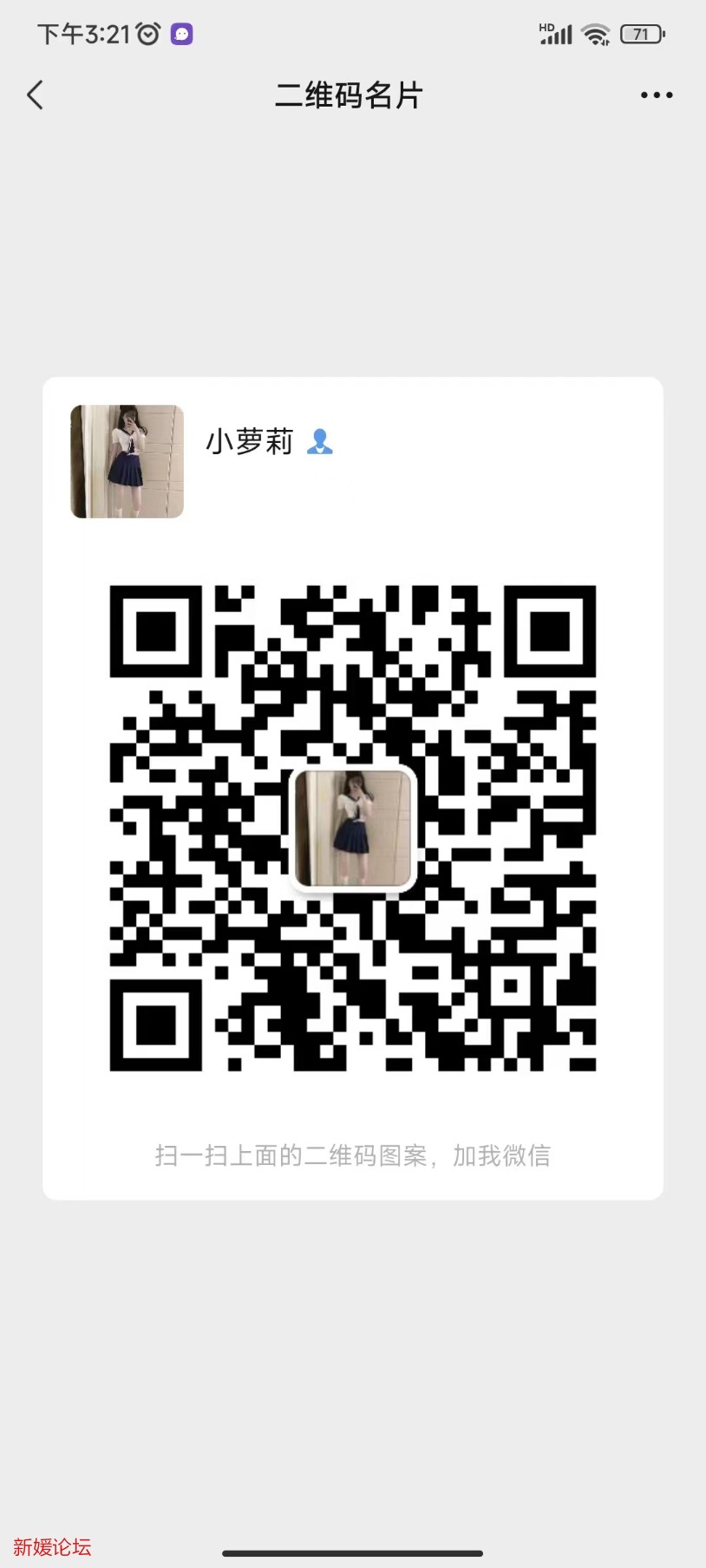706x1568 pixels.
Task: Open the three-dot overflow menu
Action: pos(657,95)
